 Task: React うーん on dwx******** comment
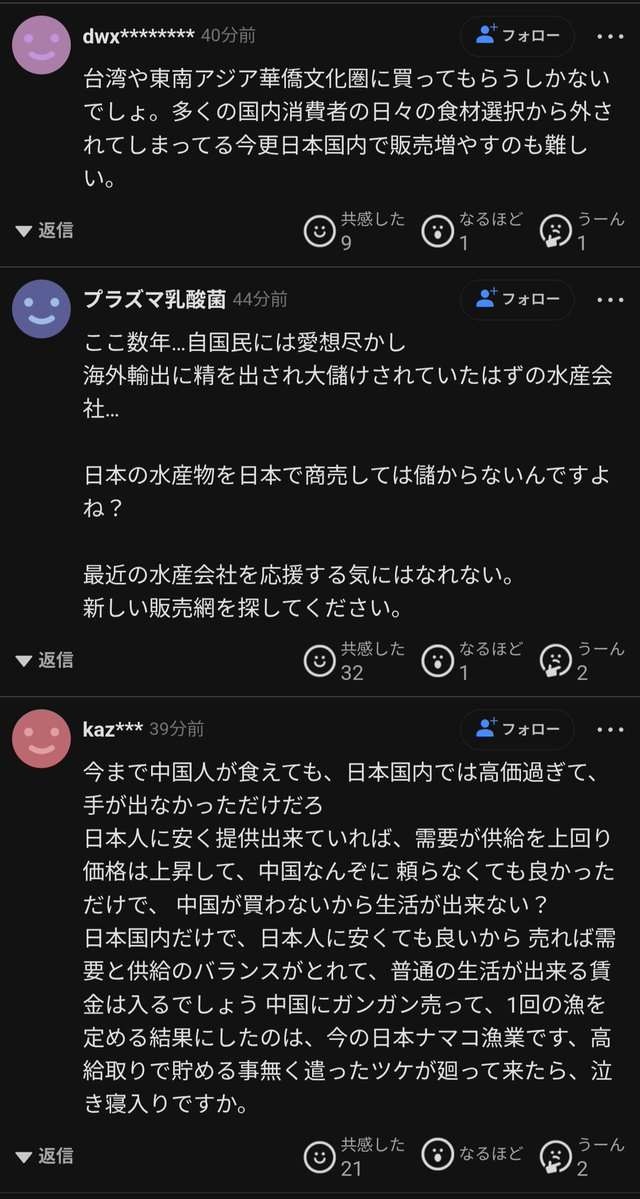click(555, 231)
